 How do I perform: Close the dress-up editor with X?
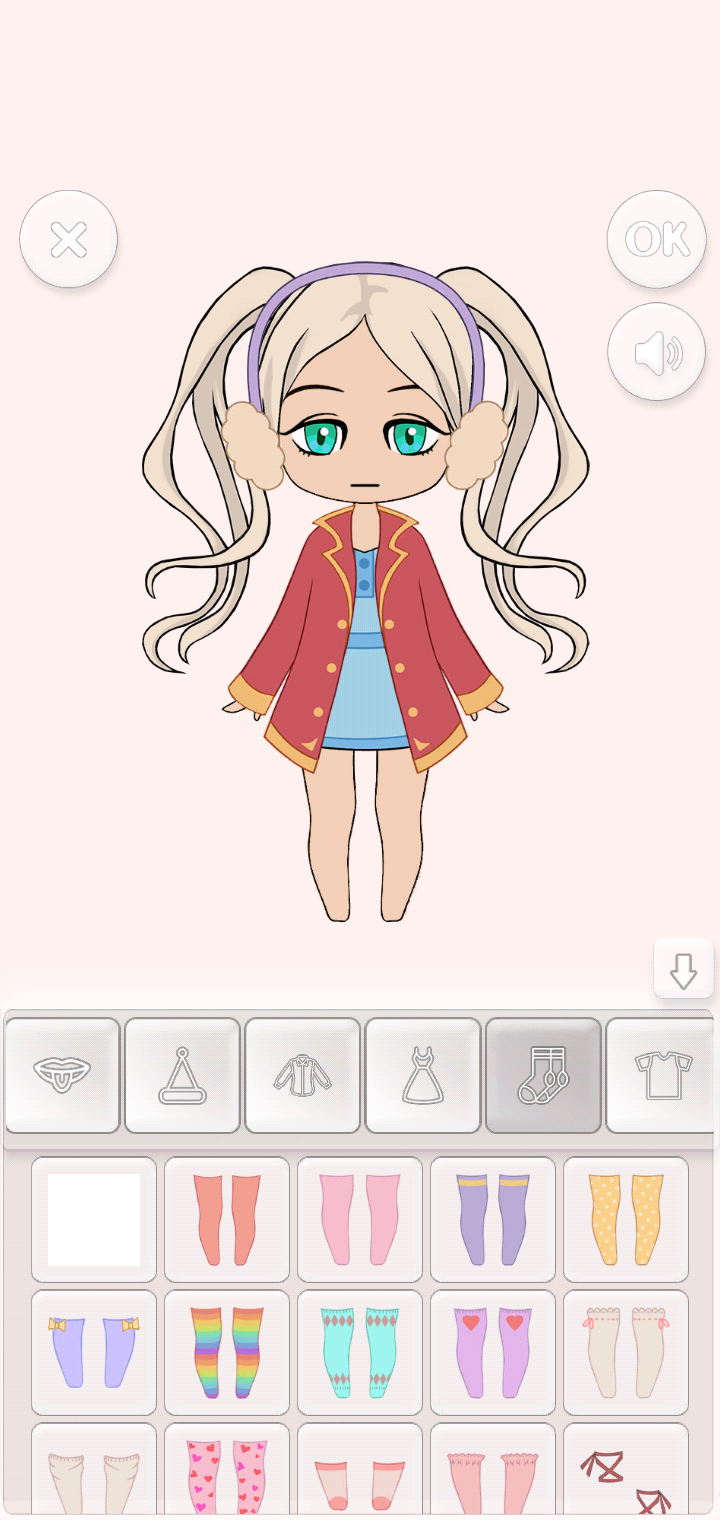pos(68,240)
